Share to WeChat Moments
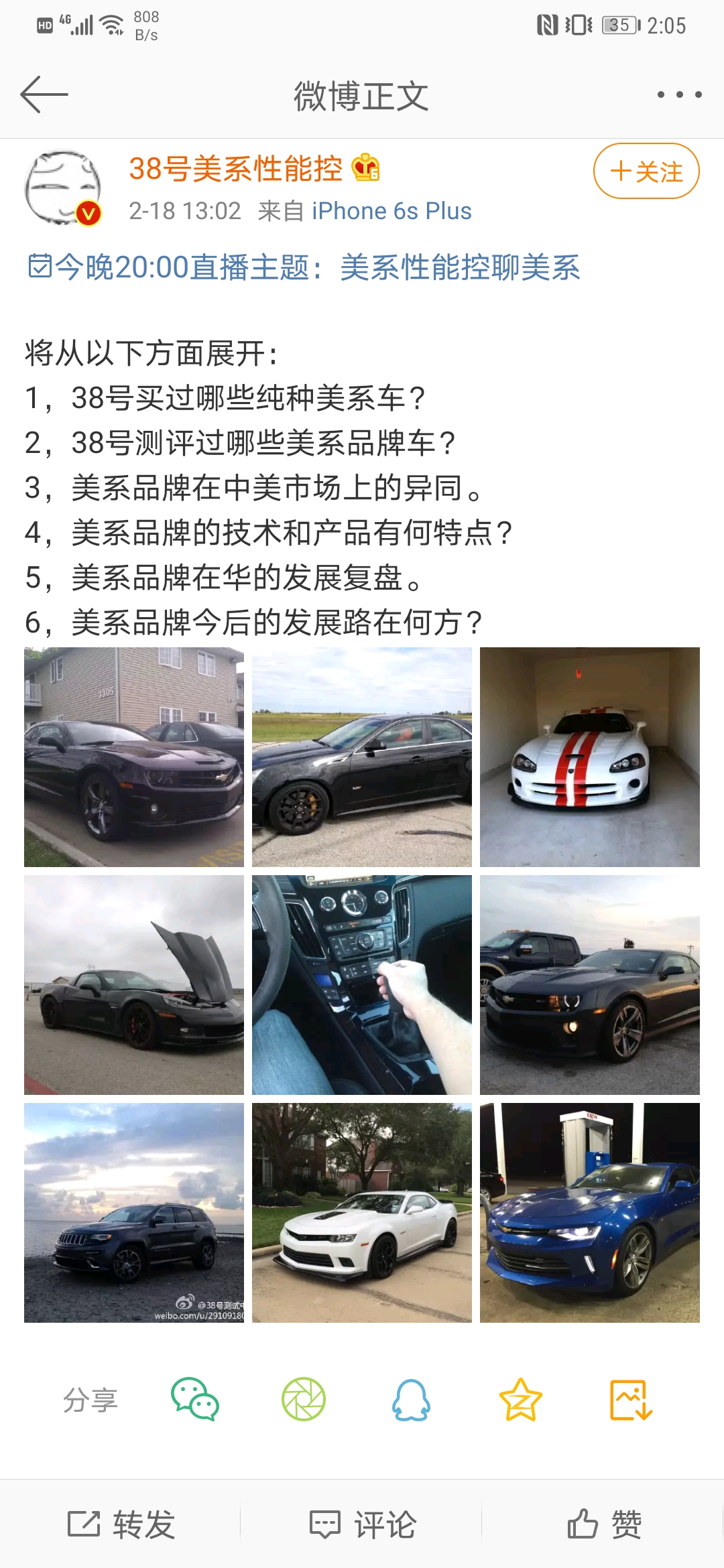Screen dimensions: 724x1568 pos(304,1399)
